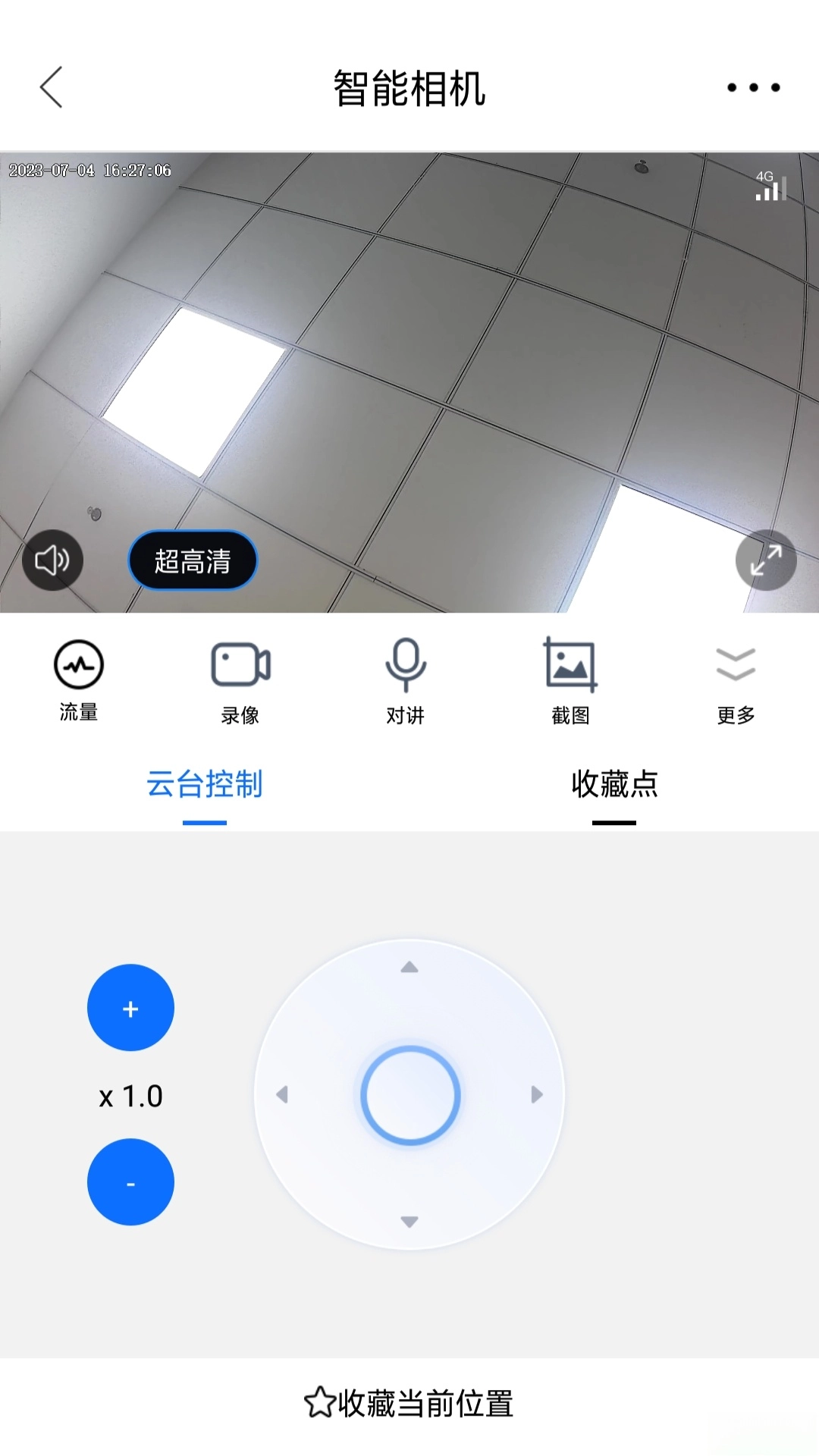Switch to the 收藏点 tab
This screenshot has height=1456, width=819.
[x=614, y=785]
